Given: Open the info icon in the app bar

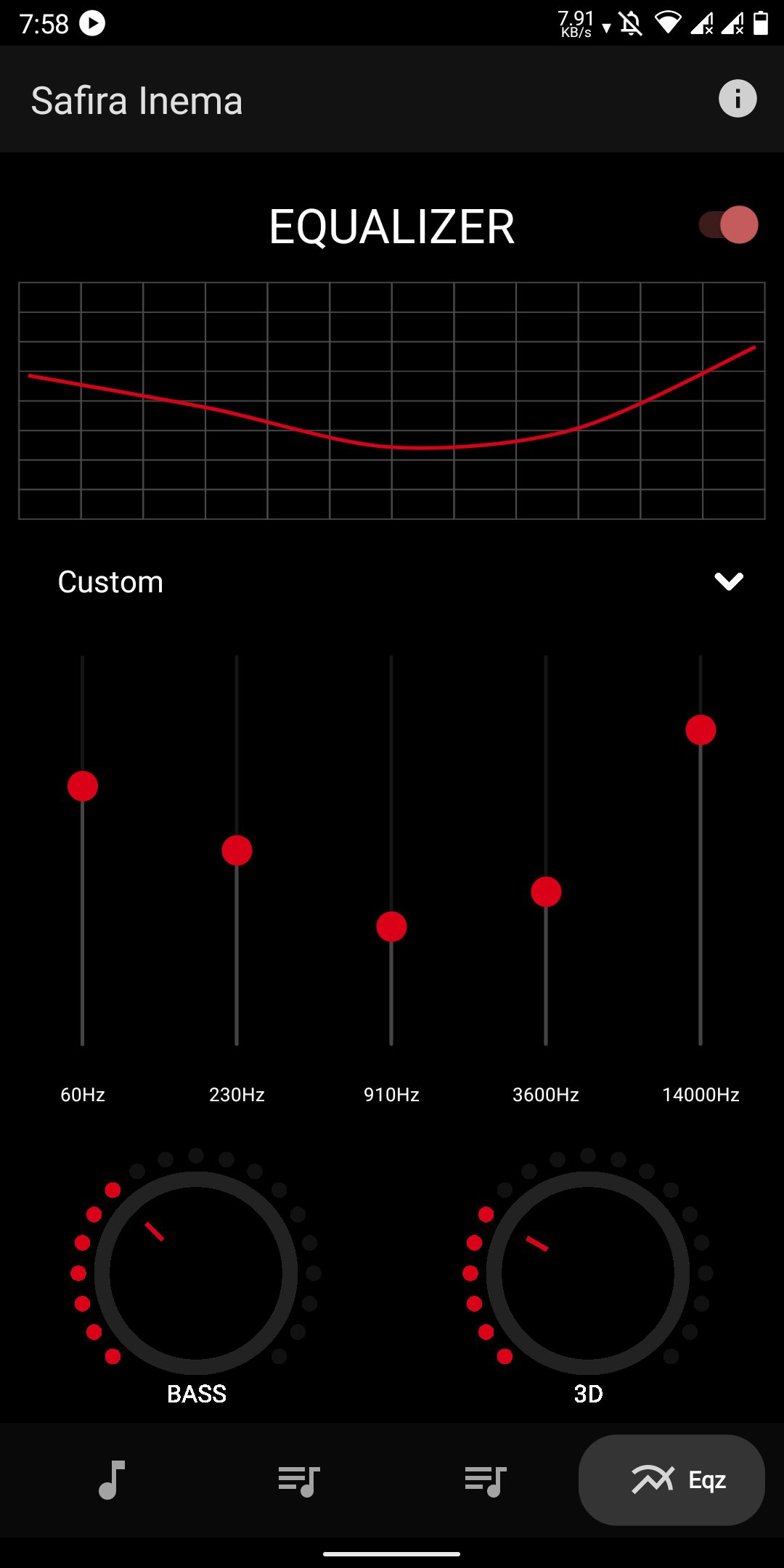Looking at the screenshot, I should (737, 99).
